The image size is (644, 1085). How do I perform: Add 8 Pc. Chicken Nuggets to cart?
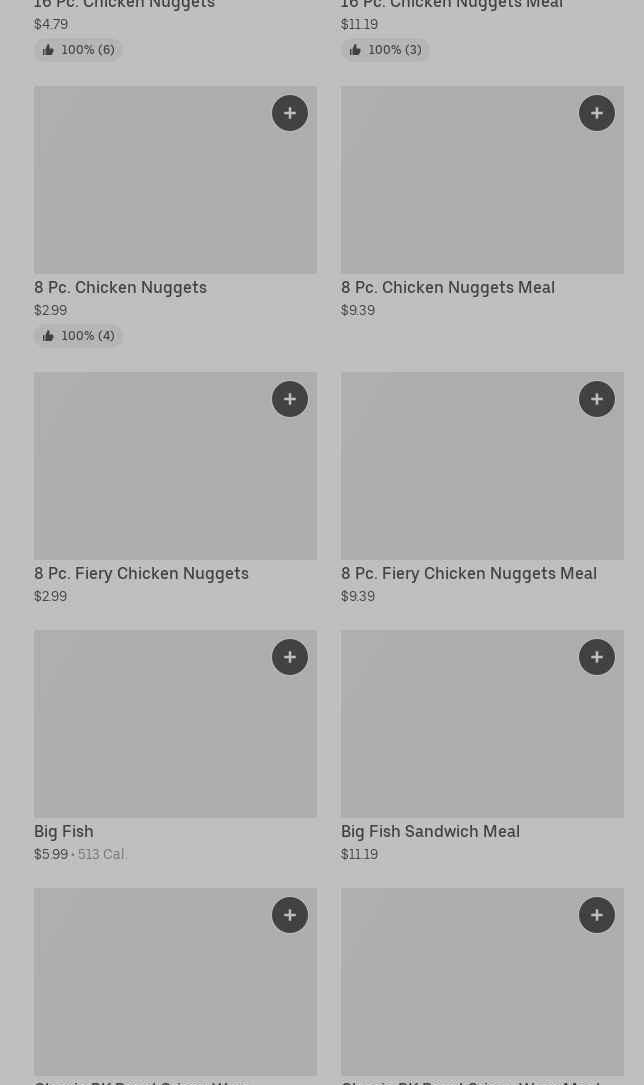290,113
